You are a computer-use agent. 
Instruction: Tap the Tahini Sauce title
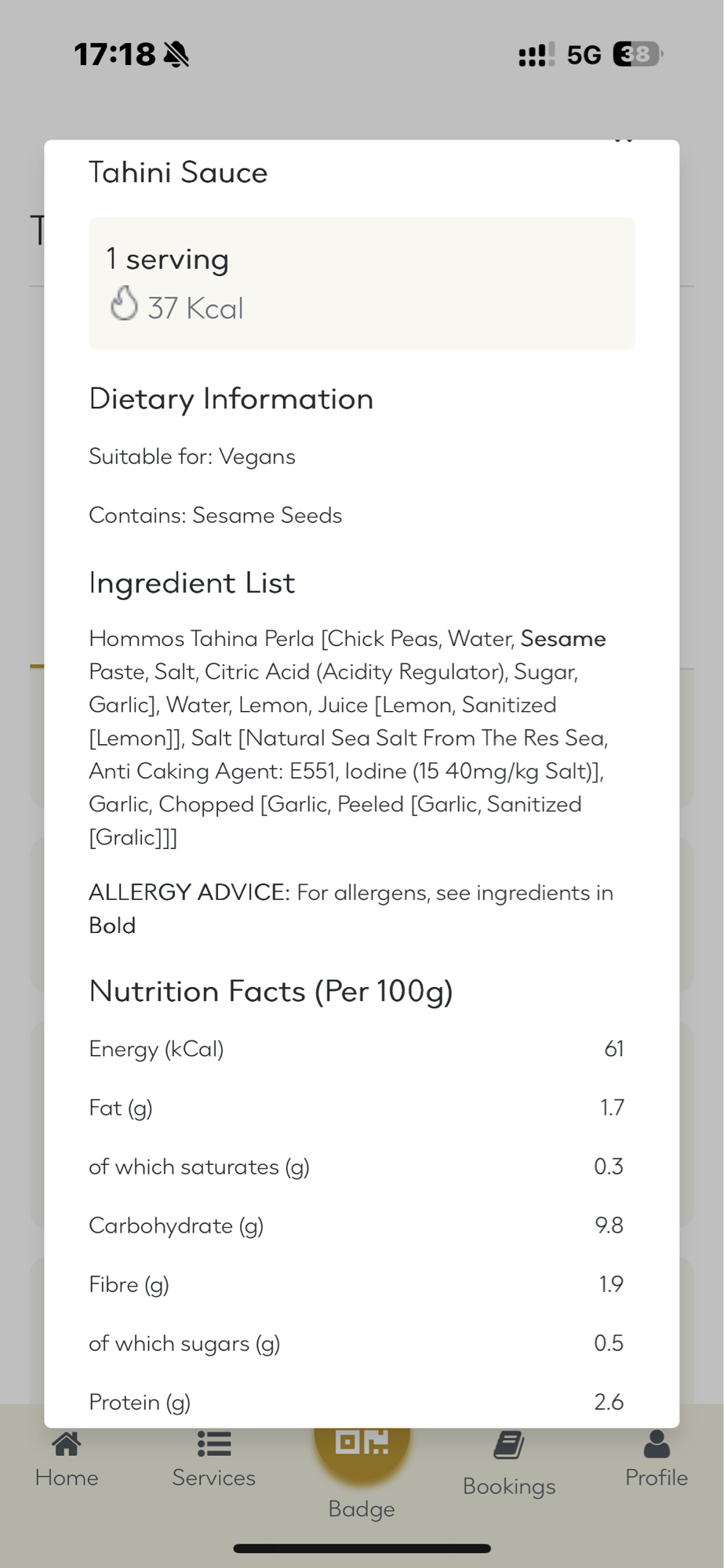click(x=178, y=172)
